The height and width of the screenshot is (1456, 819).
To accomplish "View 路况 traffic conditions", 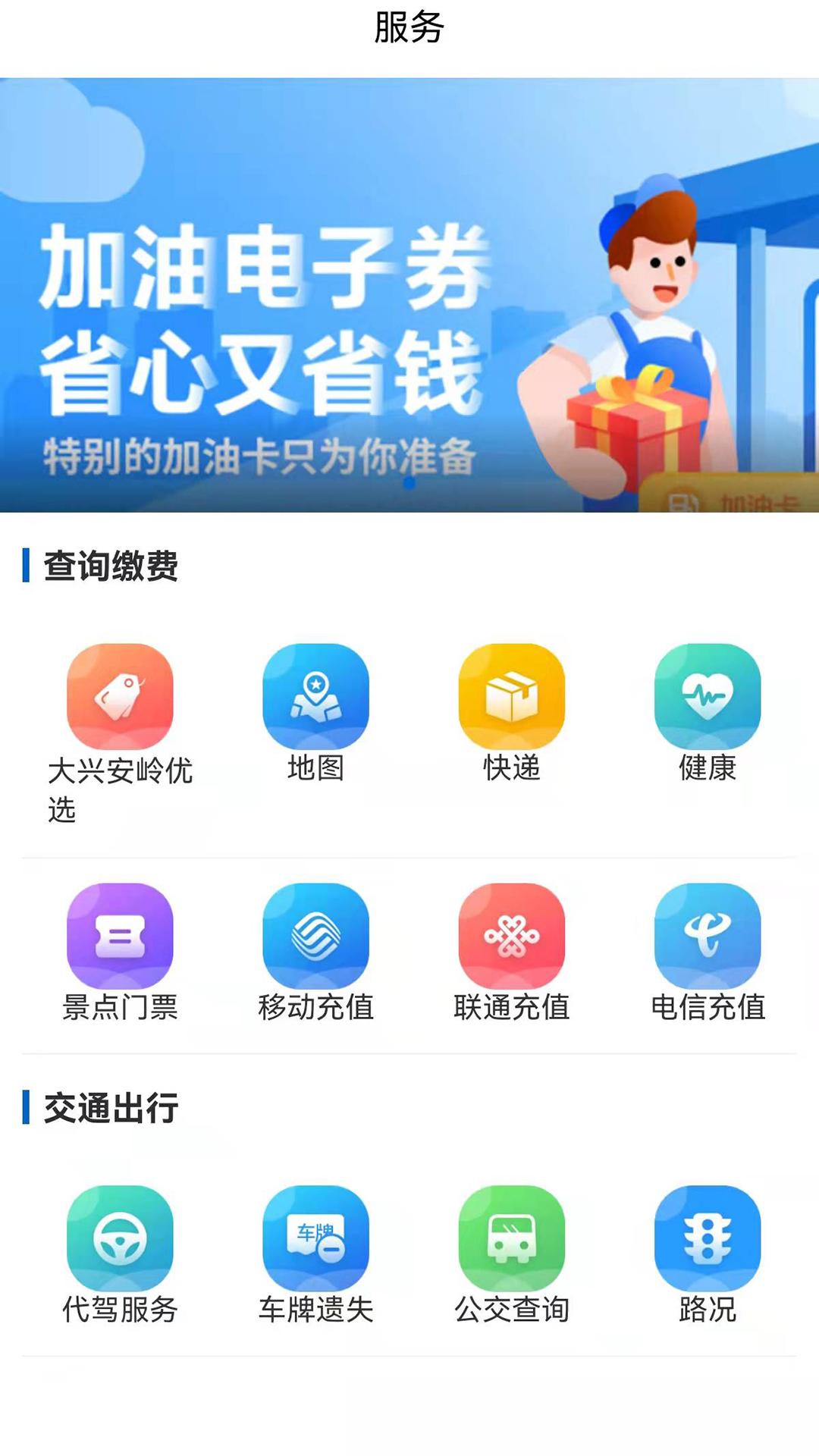I will click(707, 1238).
